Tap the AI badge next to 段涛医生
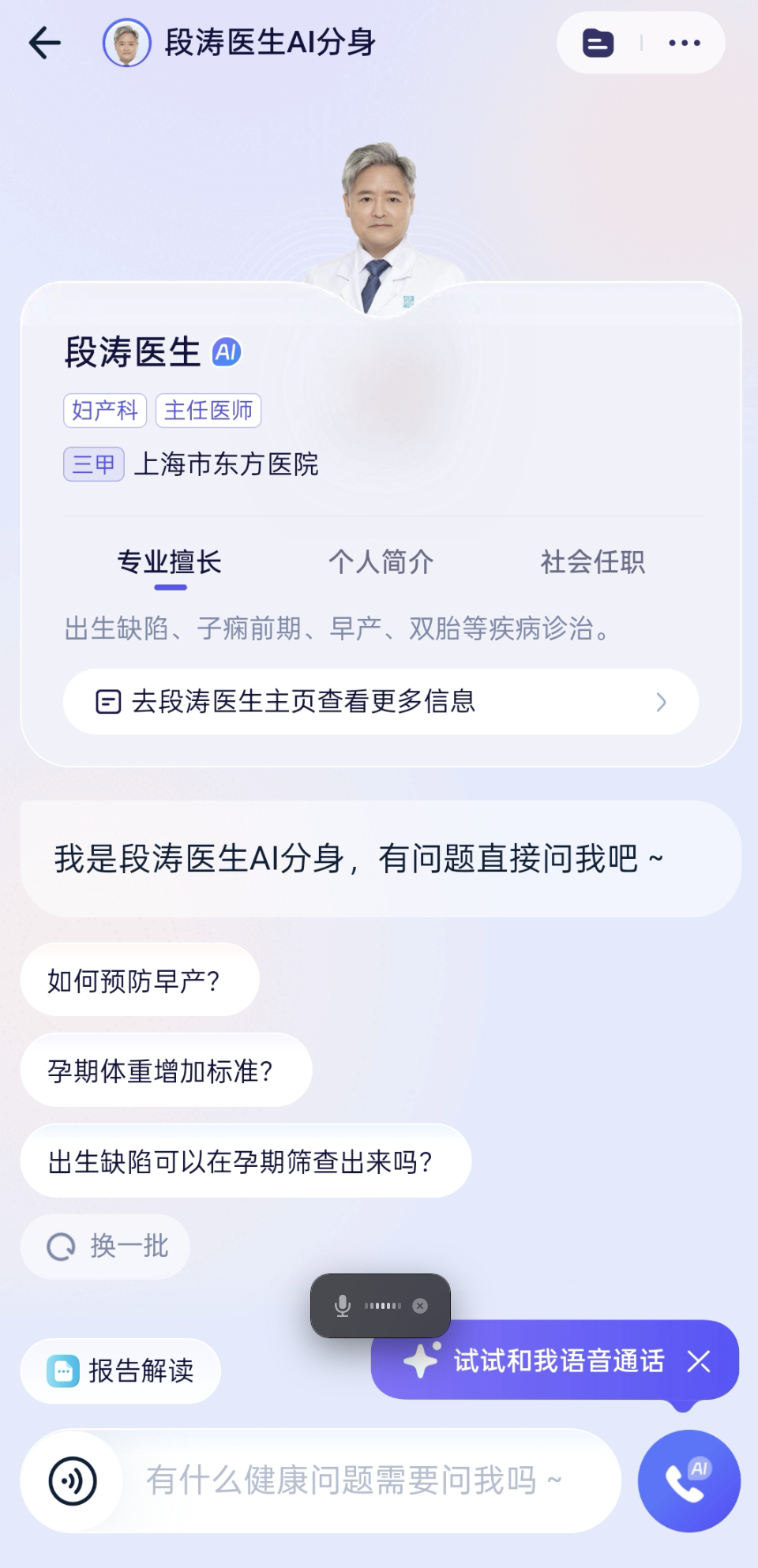Screen dimensions: 758x1568 pyautogui.click(x=227, y=353)
